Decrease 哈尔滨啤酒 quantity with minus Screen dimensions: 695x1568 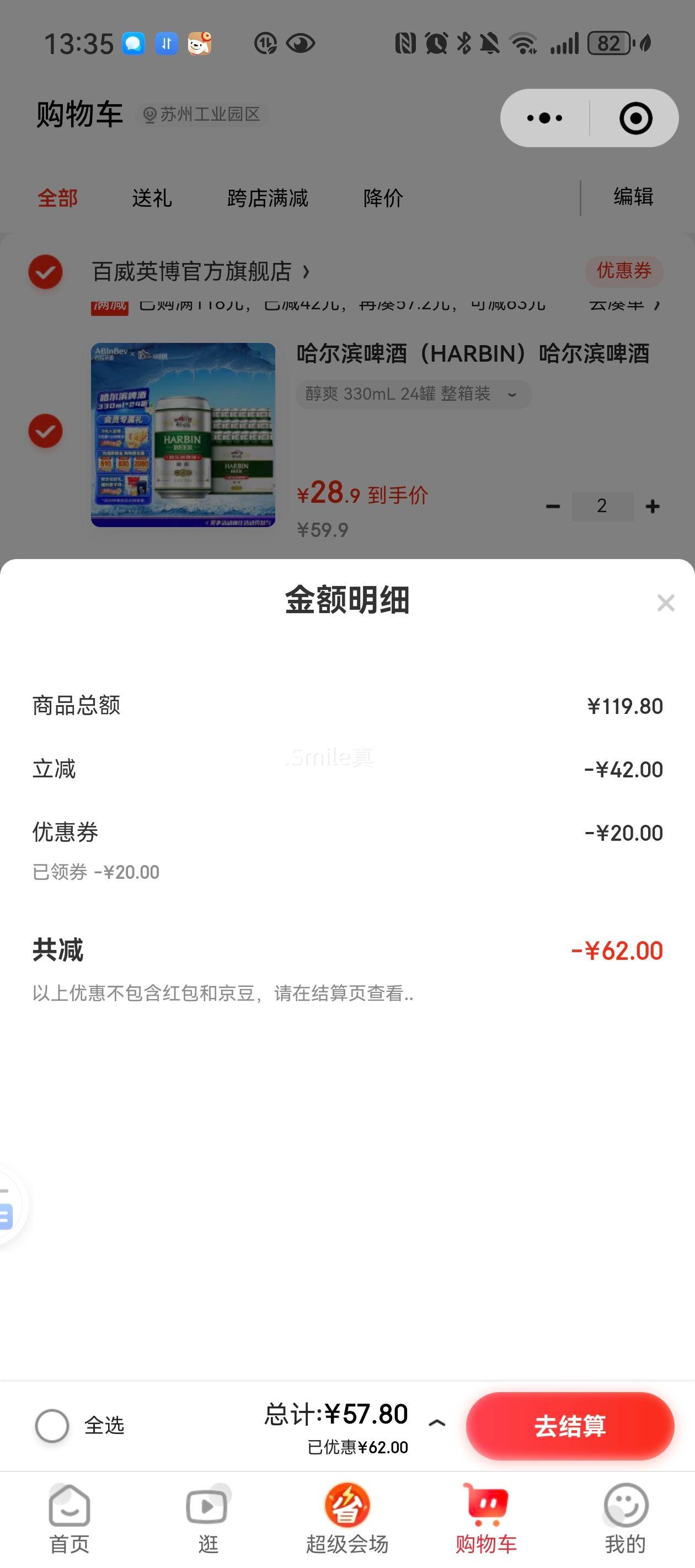pos(553,506)
